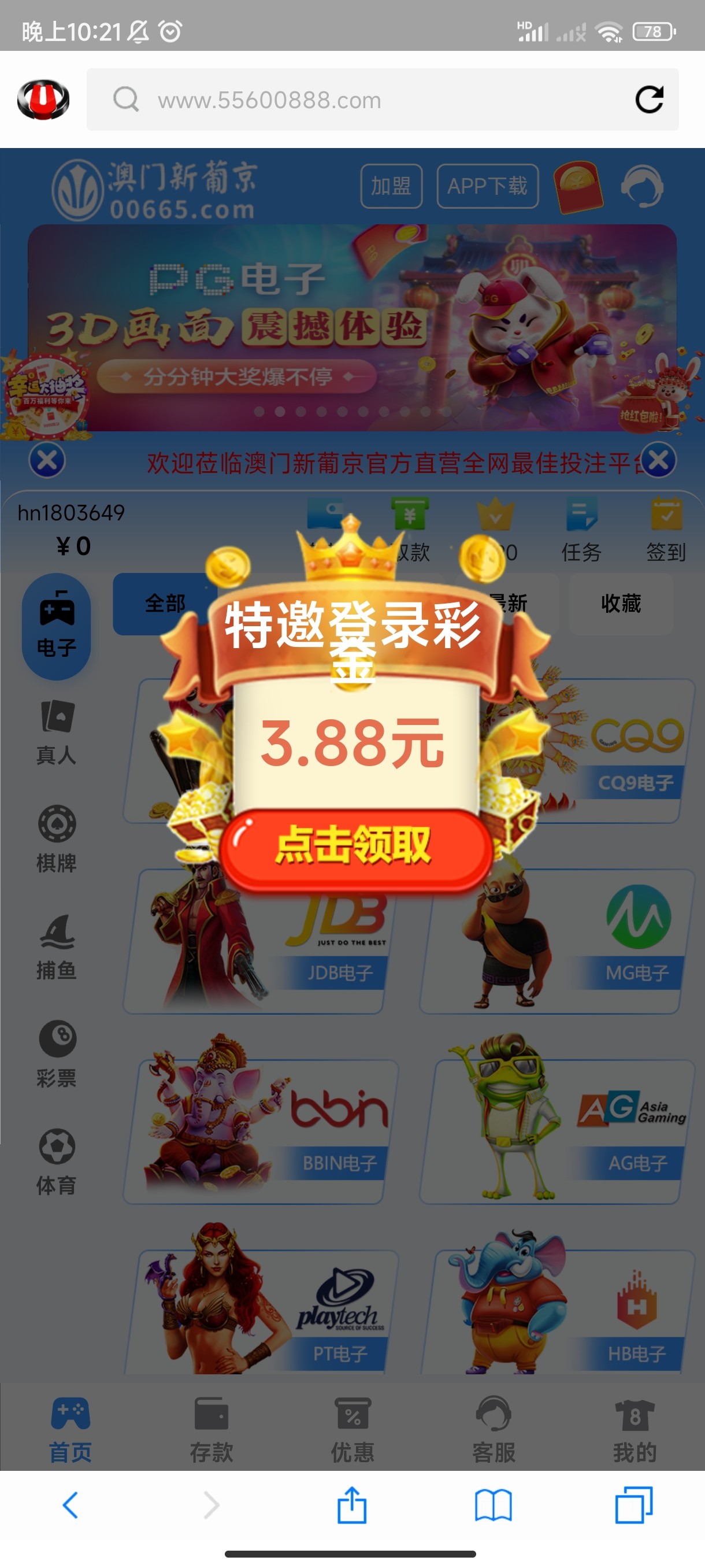The height and width of the screenshot is (1568, 705).
Task: Select the 彩票 category
Action: tap(57, 1054)
